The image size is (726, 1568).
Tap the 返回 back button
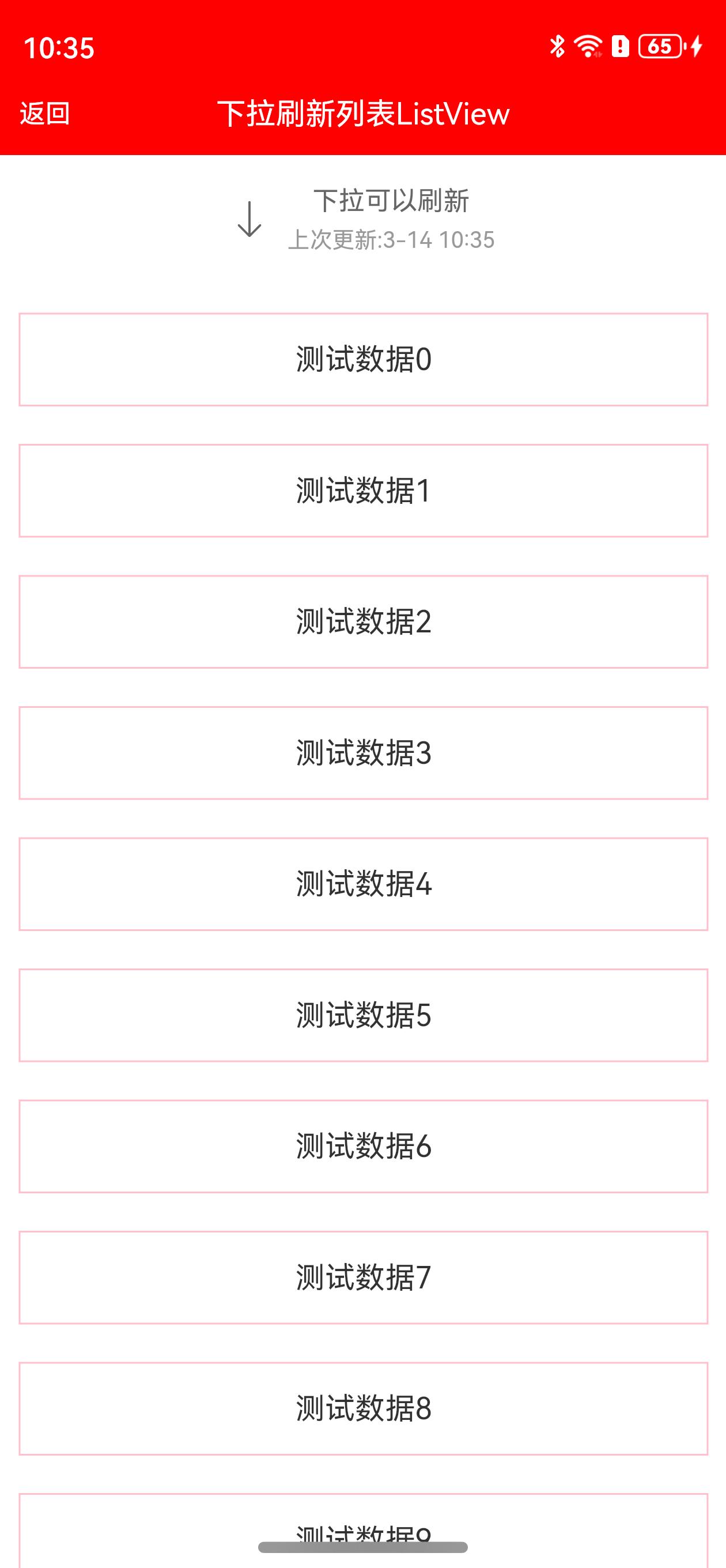pyautogui.click(x=45, y=114)
